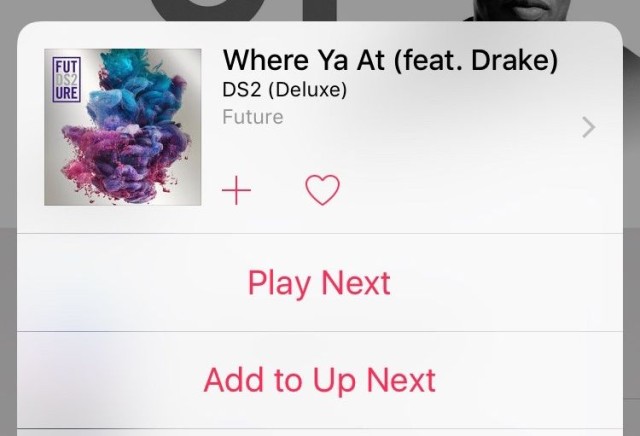
Task: Choose Add to Up Next
Action: pos(319,380)
